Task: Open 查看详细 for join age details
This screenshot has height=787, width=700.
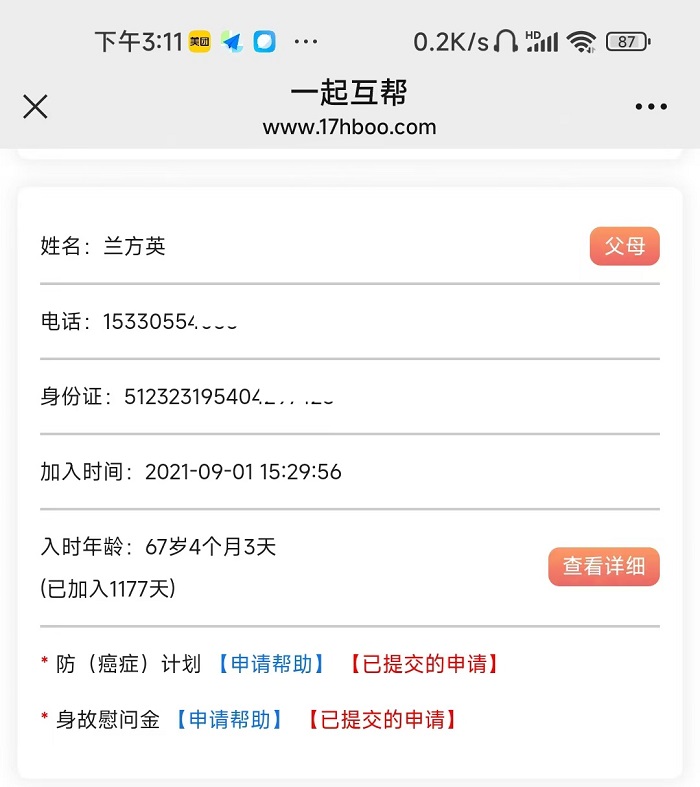Action: pyautogui.click(x=603, y=567)
